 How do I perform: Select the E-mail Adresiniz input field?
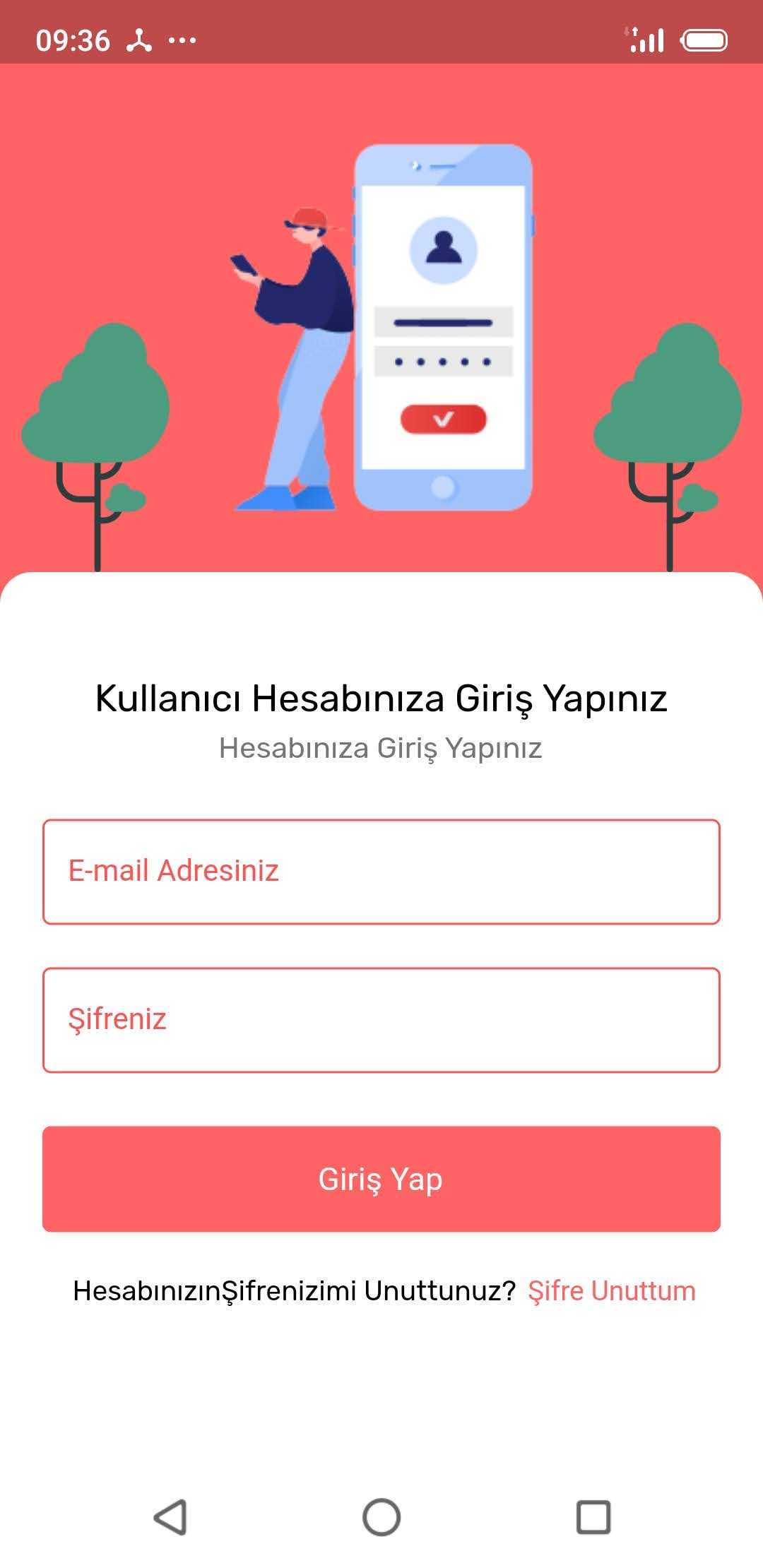[381, 870]
